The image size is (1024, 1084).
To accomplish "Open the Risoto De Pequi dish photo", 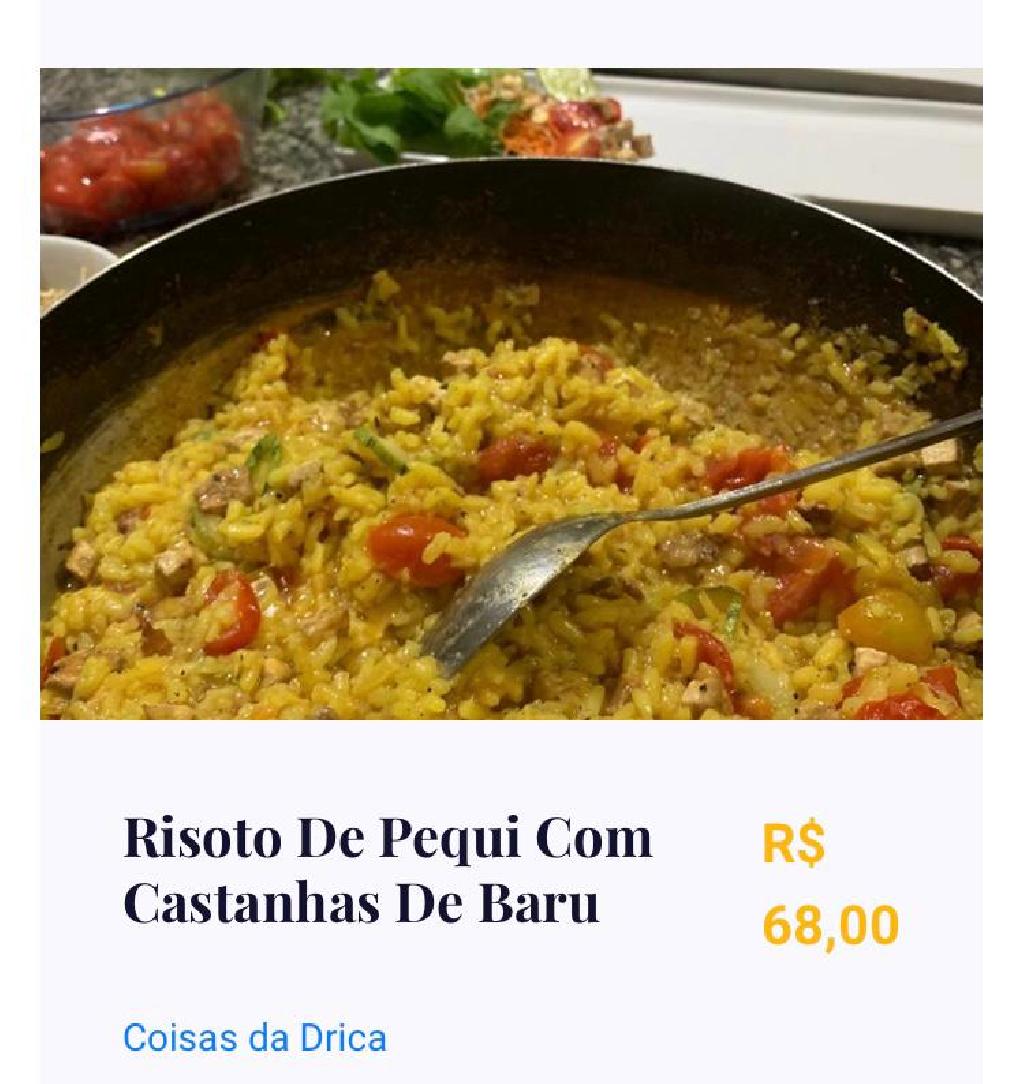I will pyautogui.click(x=511, y=393).
